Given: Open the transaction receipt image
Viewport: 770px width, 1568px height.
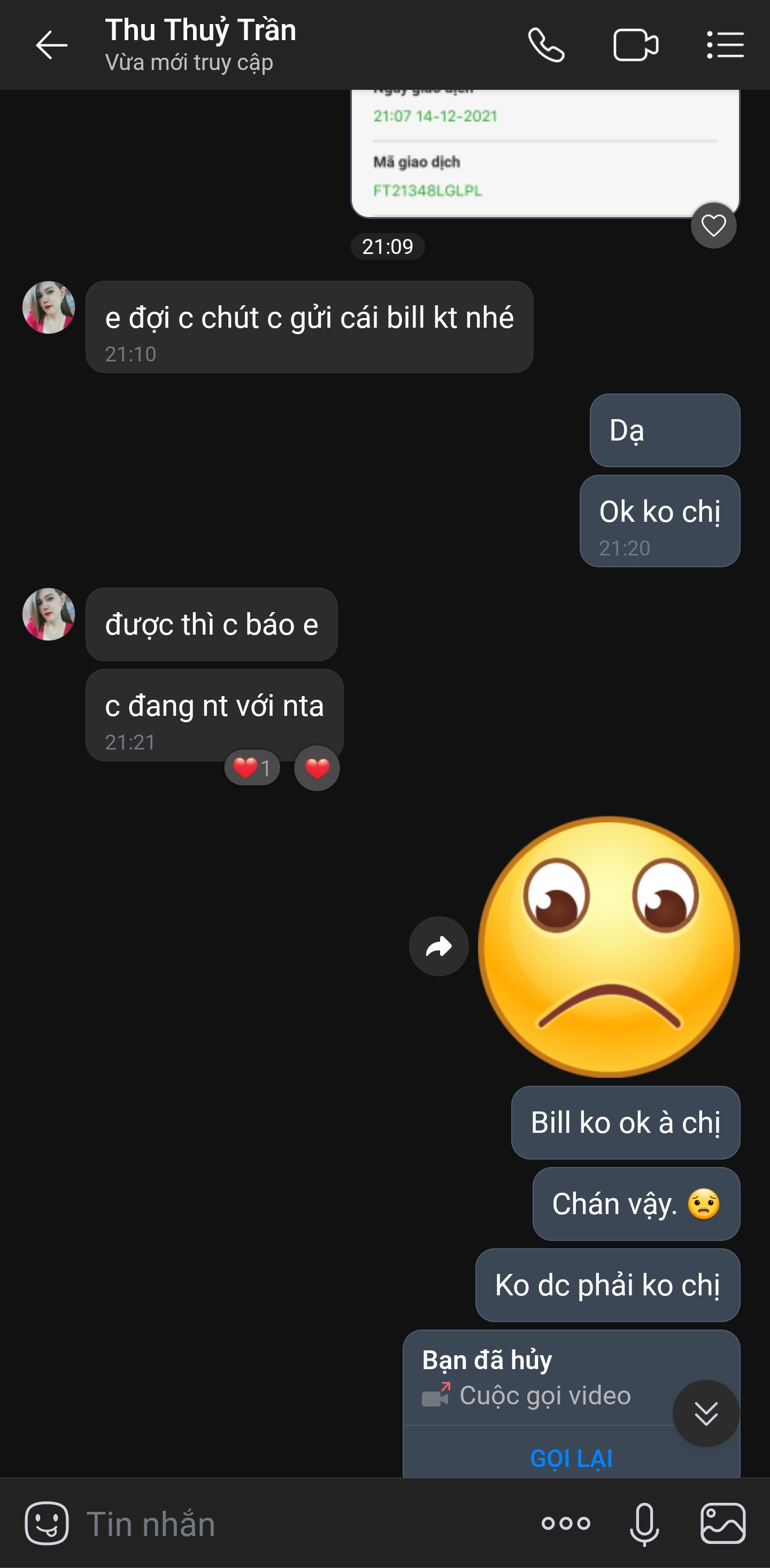Looking at the screenshot, I should [545, 153].
